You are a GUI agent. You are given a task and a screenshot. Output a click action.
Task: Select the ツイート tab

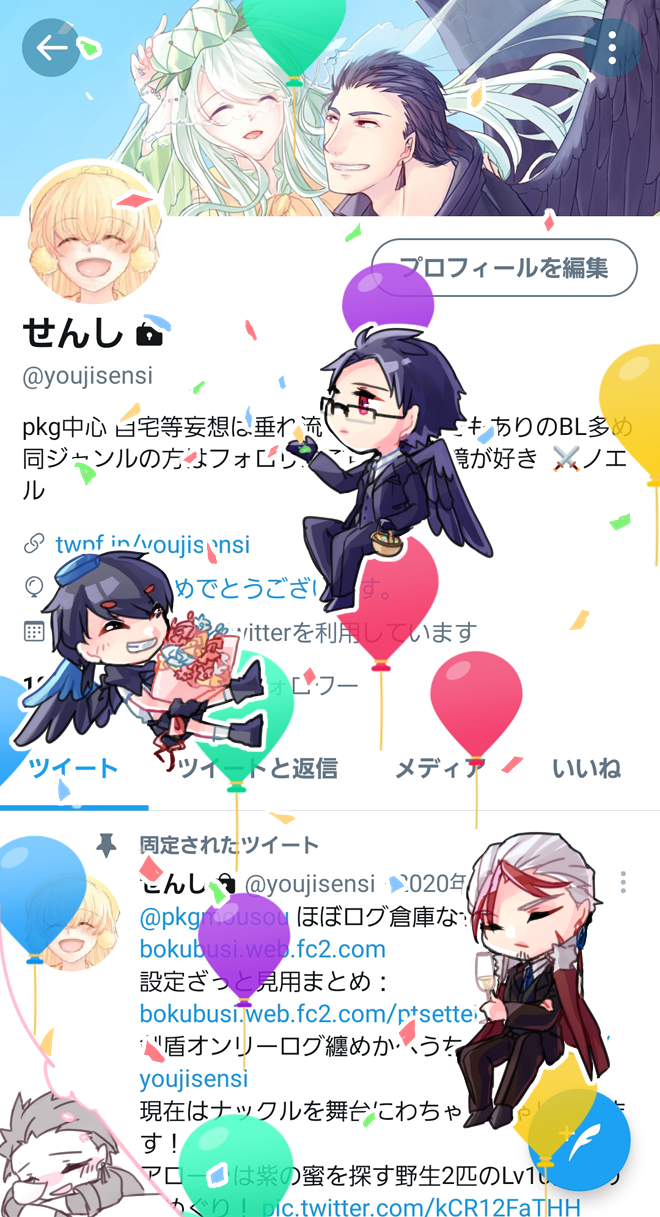(73, 768)
